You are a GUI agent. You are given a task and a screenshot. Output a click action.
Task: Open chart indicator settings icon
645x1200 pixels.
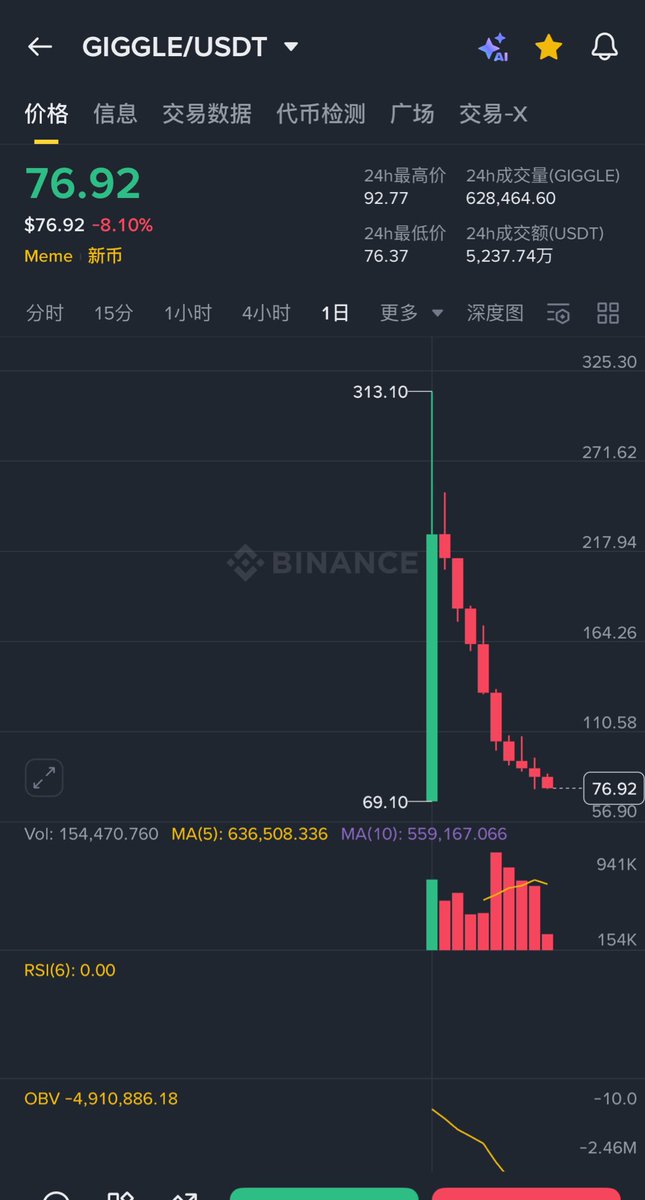[x=558, y=313]
